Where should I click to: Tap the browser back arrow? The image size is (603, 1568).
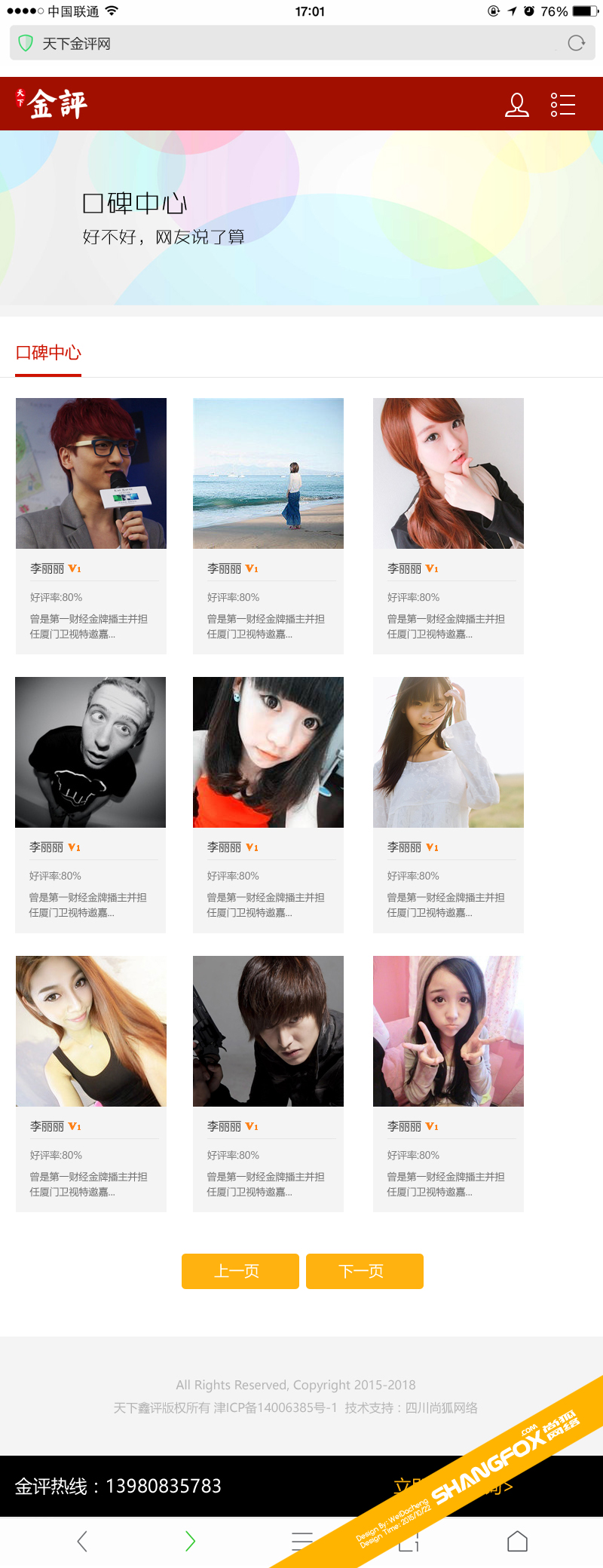pyautogui.click(x=82, y=1542)
